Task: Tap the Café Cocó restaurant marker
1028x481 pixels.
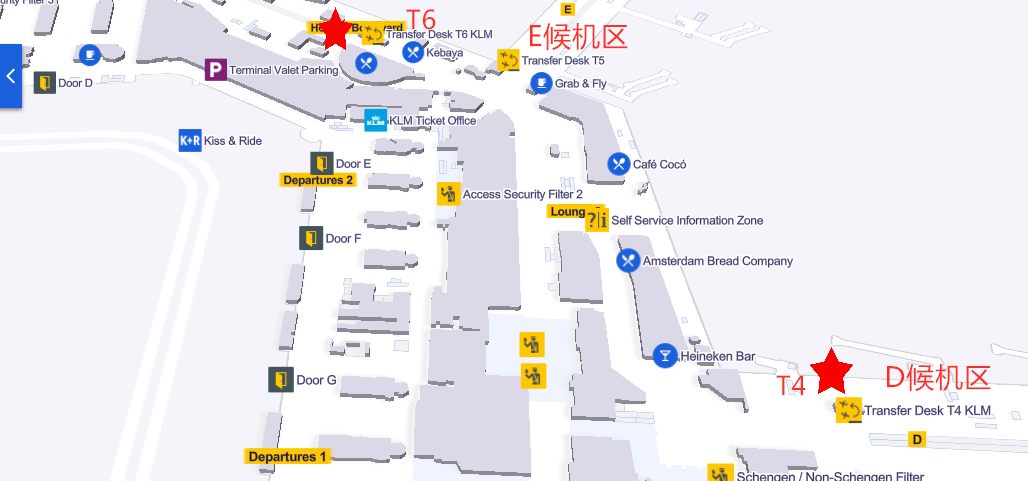Action: tap(619, 164)
